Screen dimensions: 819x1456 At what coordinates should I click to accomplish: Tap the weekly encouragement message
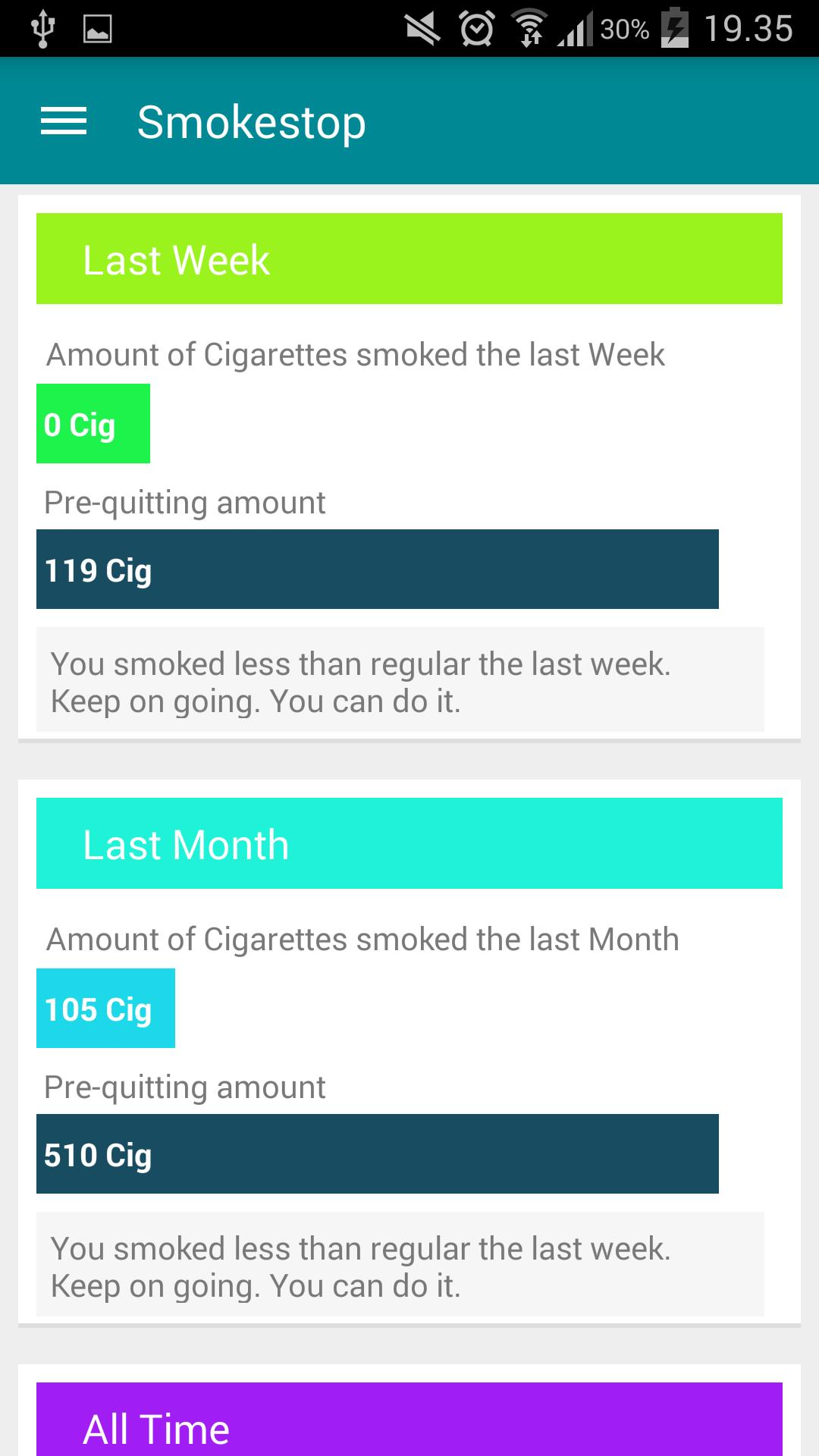click(402, 680)
